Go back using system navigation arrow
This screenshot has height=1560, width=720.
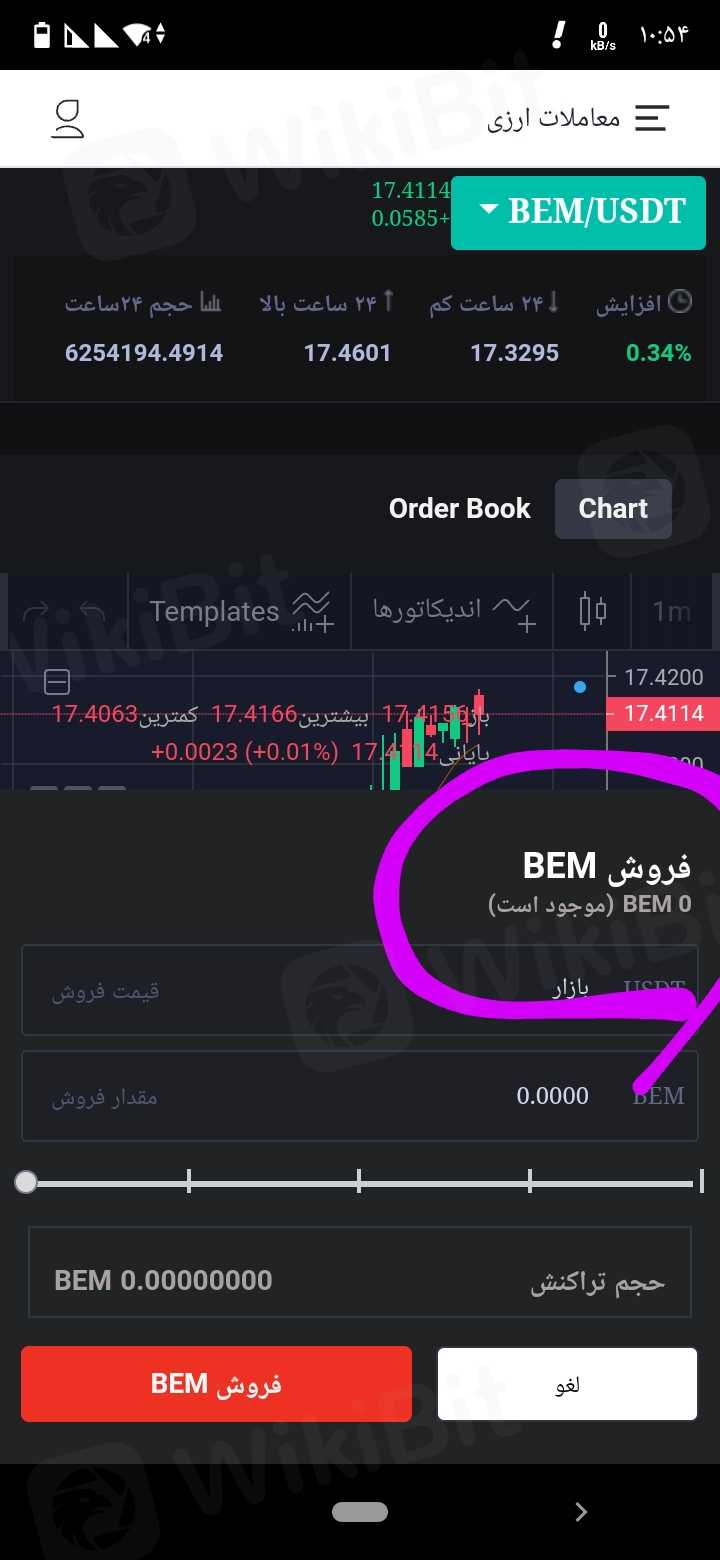point(582,1512)
